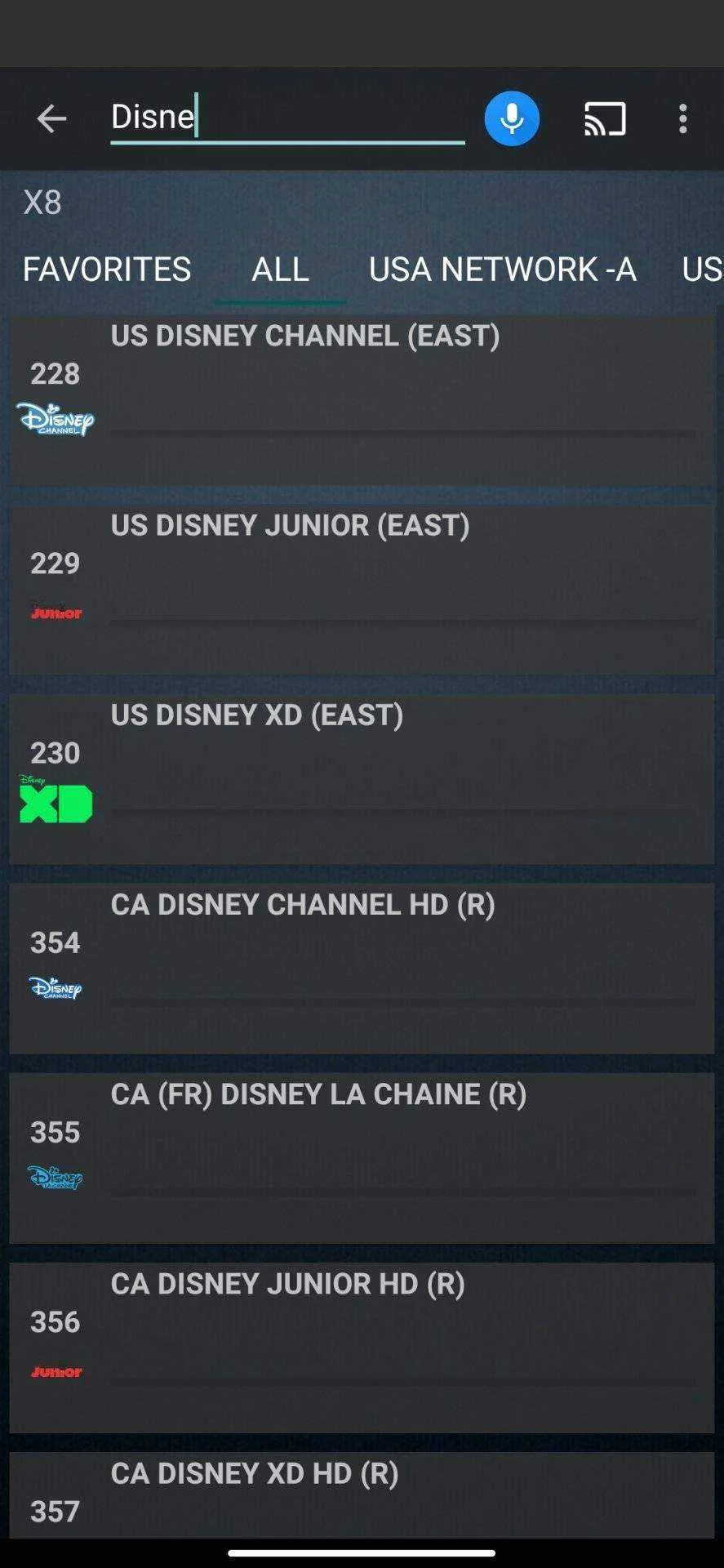Go back using the arrow icon
This screenshot has height=1568, width=724.
(51, 118)
